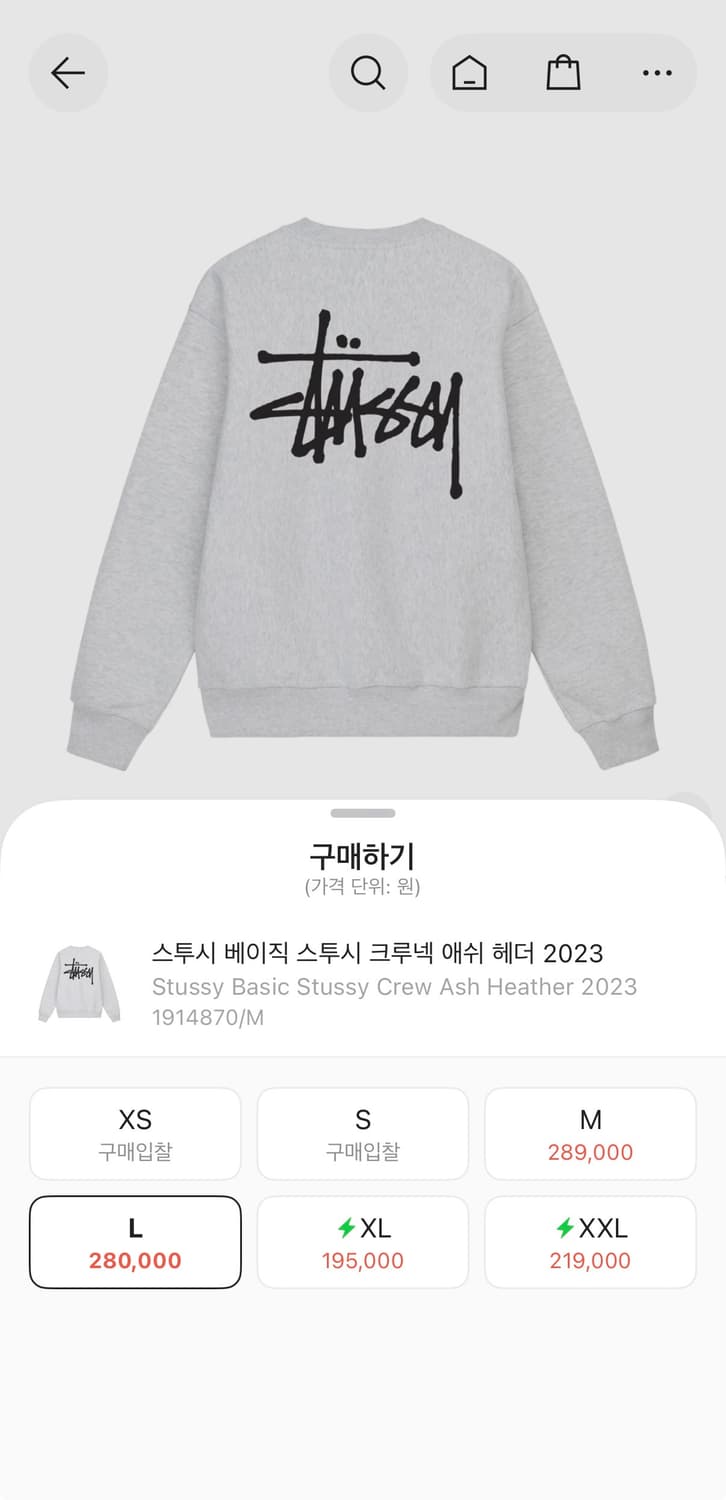View the large Stussy sweatshirt photo
This screenshot has width=726, height=1500.
click(x=363, y=480)
